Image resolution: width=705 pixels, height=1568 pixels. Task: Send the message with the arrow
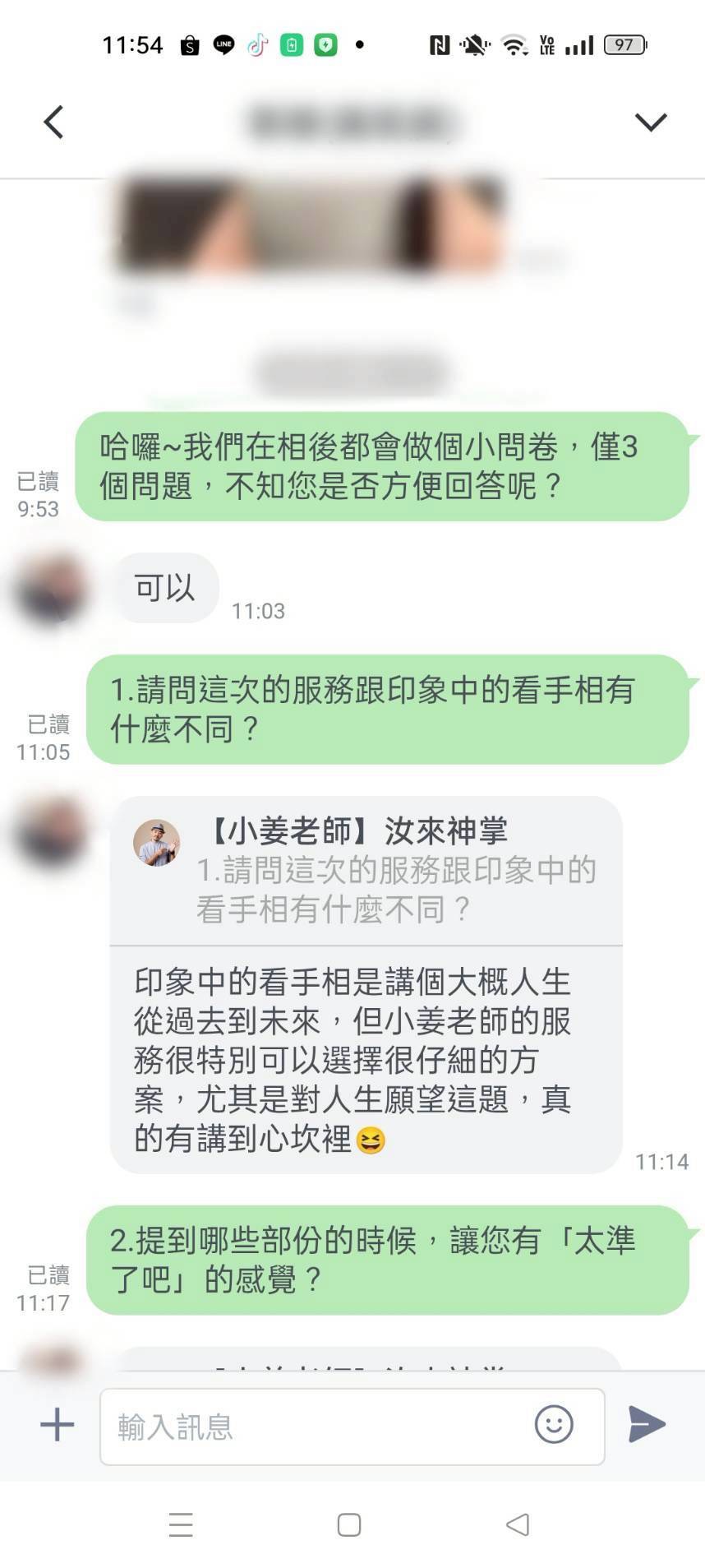[647, 1424]
